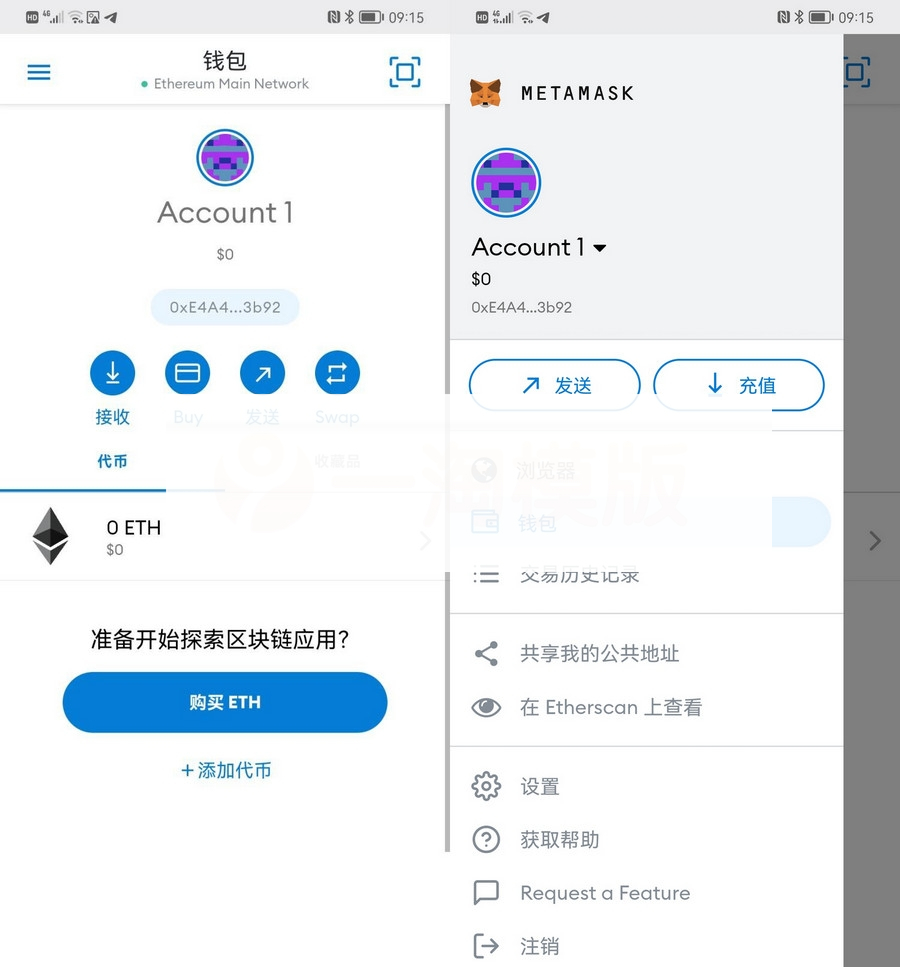
Task: Select Request a Feature
Action: pyautogui.click(x=604, y=893)
